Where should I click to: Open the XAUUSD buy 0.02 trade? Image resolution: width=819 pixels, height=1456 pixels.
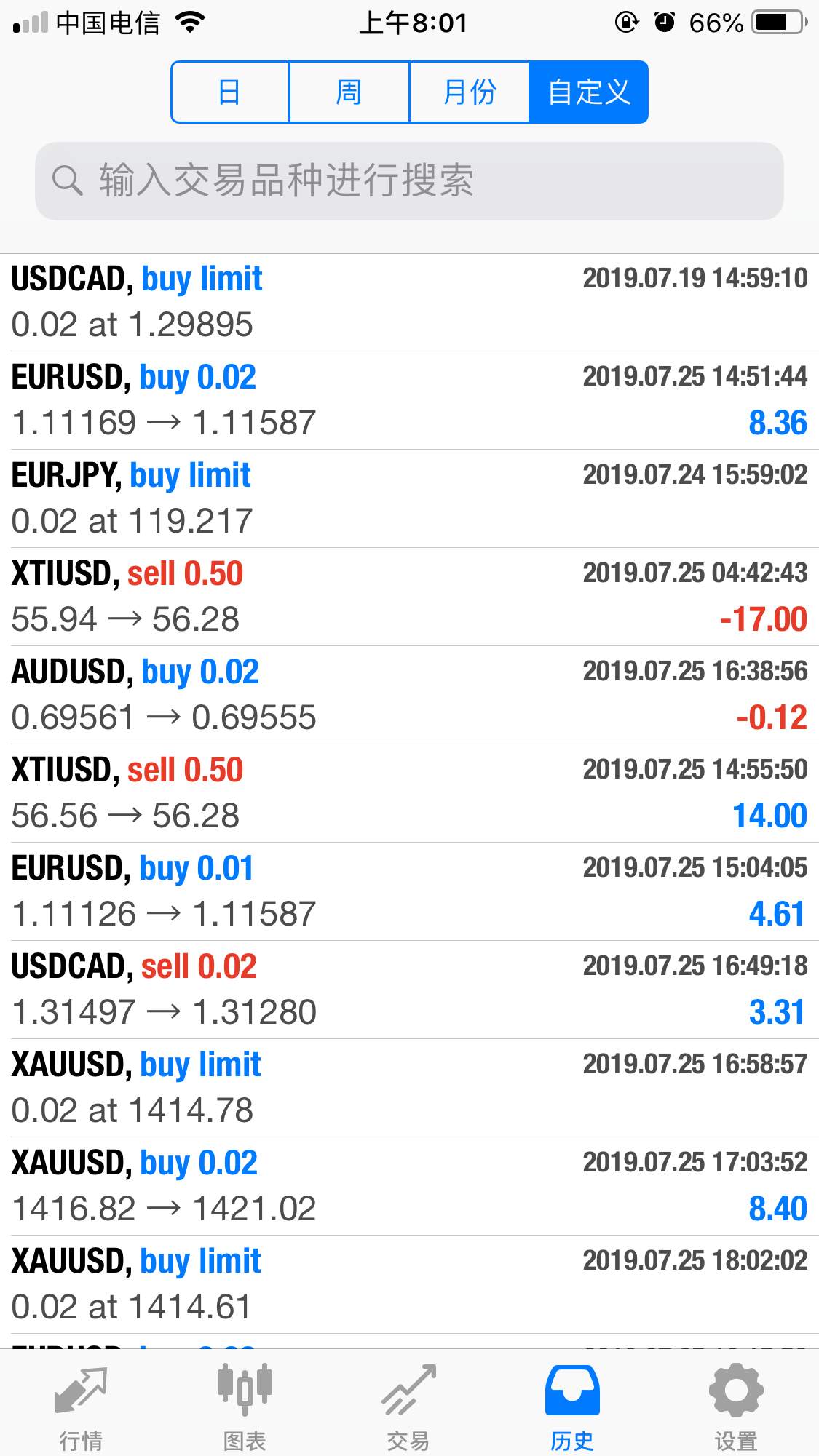409,1186
